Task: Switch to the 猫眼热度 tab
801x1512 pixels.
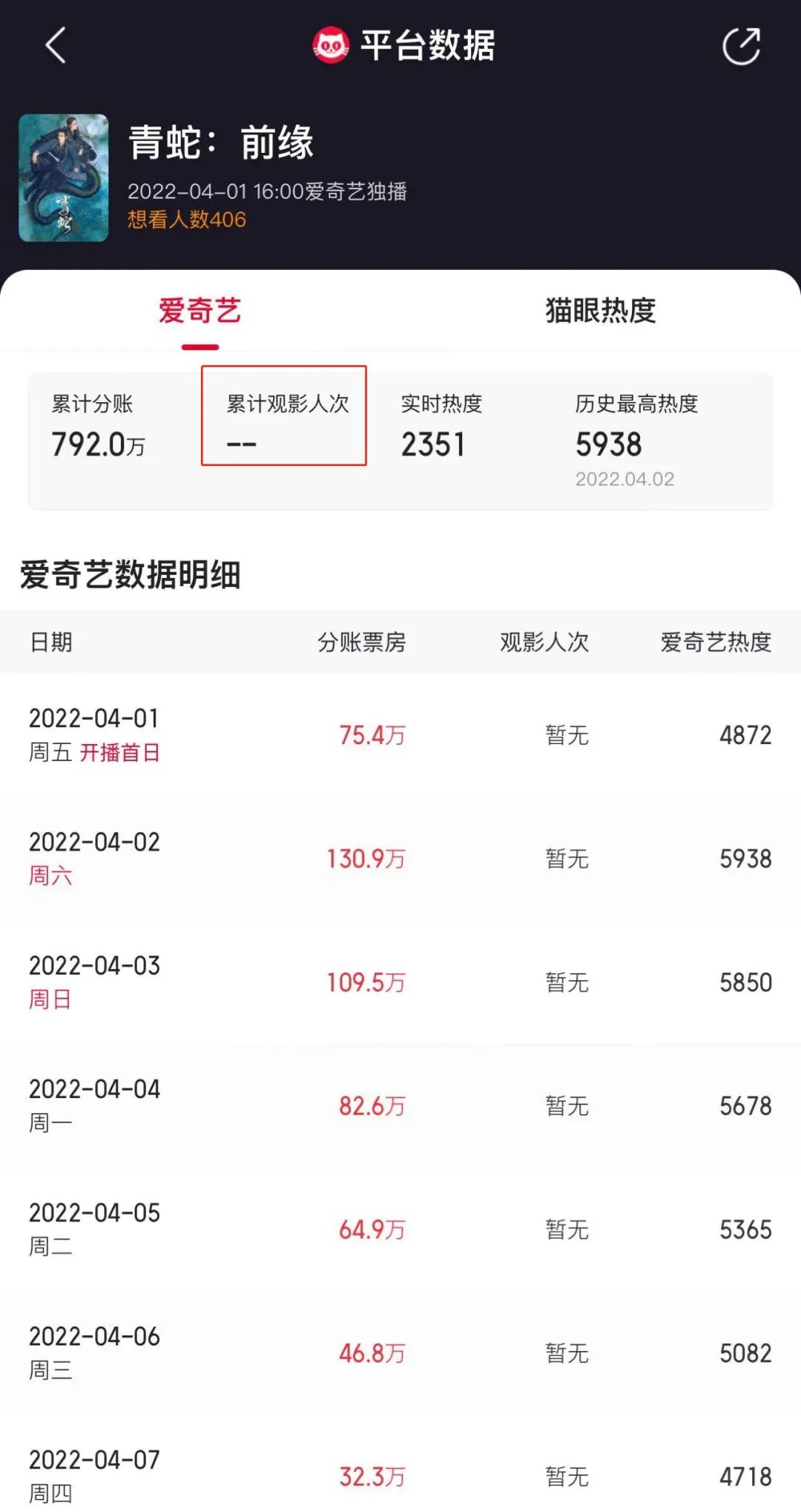Action: (x=600, y=311)
